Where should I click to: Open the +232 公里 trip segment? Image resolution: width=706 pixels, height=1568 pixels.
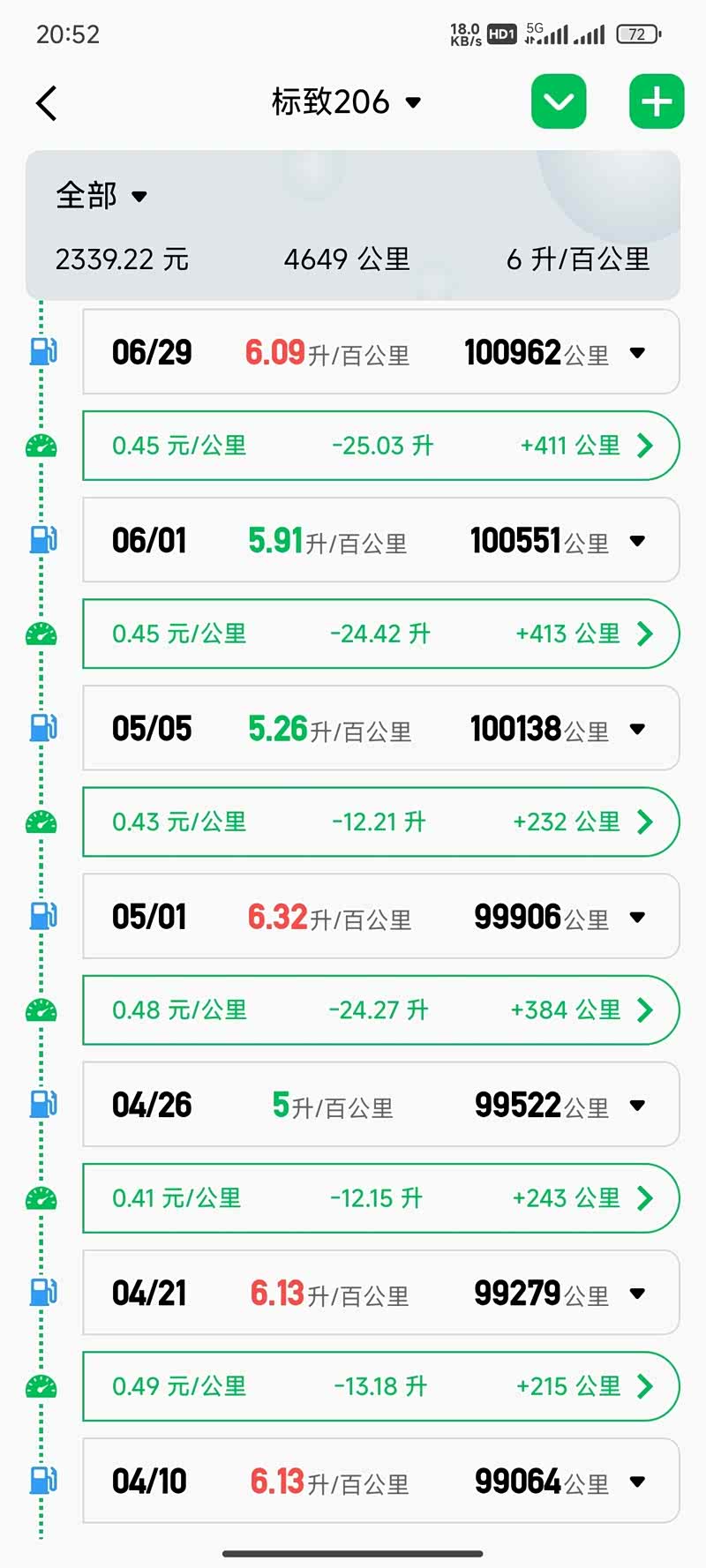381,822
